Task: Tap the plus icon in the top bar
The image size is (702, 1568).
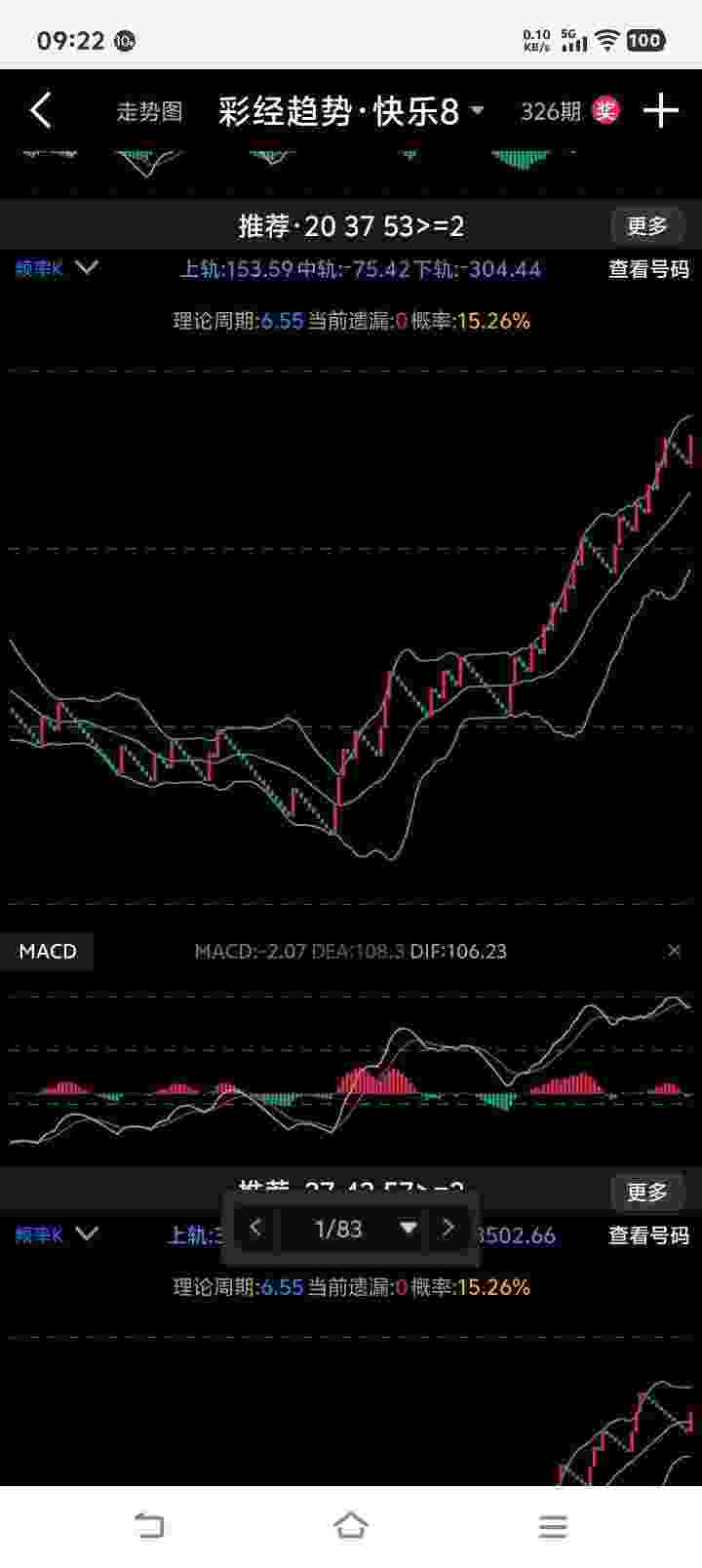Action: (660, 111)
